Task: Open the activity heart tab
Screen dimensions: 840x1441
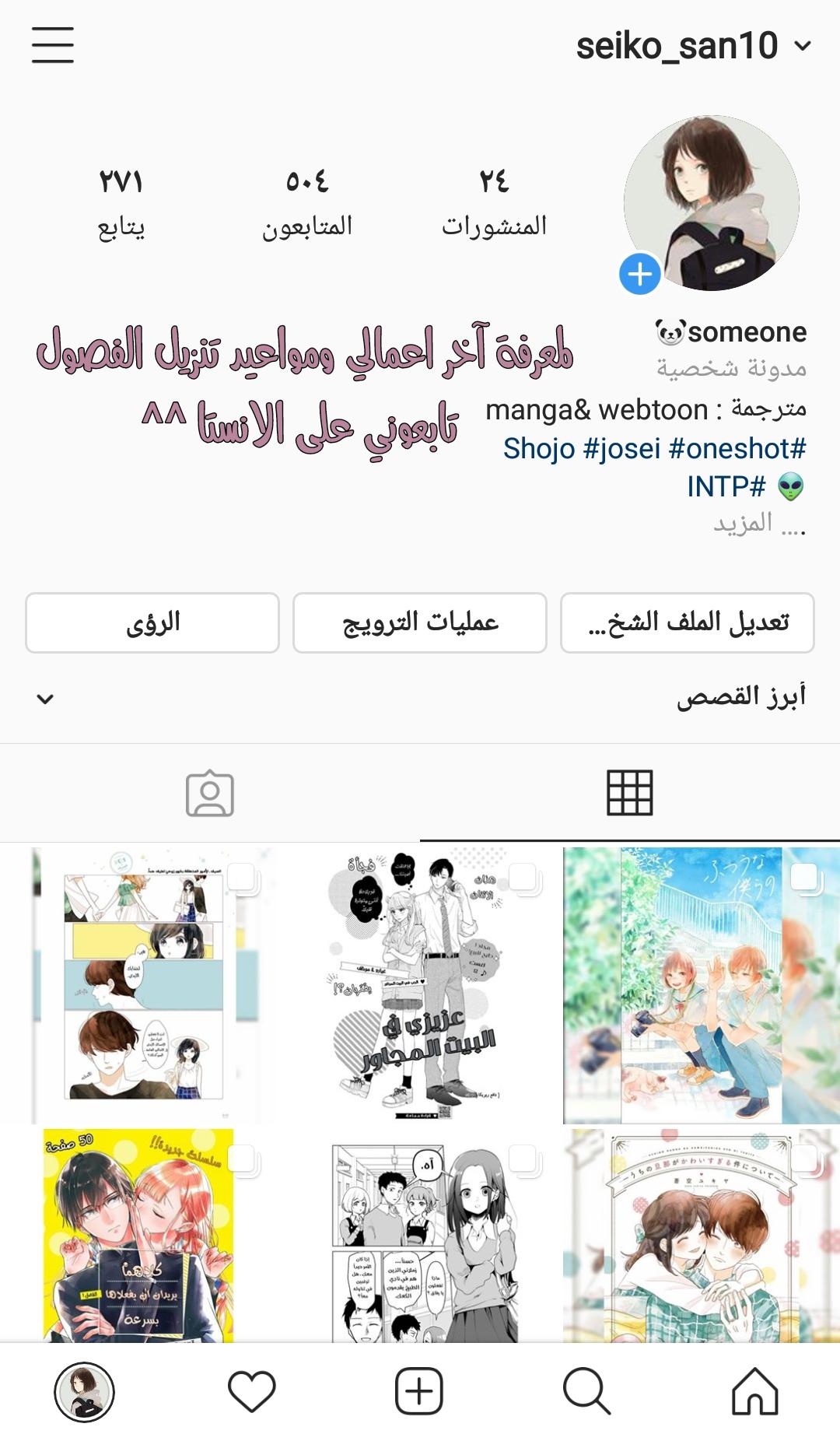Action: [252, 1391]
